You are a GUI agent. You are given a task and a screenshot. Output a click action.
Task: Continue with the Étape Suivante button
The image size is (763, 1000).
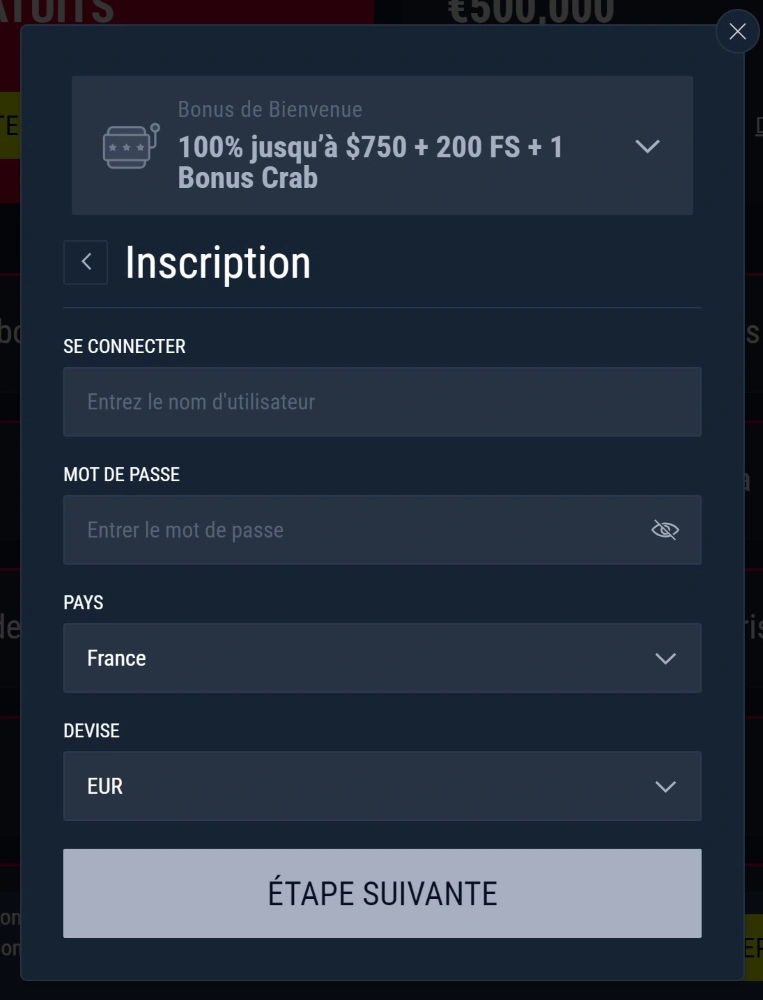(x=382, y=893)
